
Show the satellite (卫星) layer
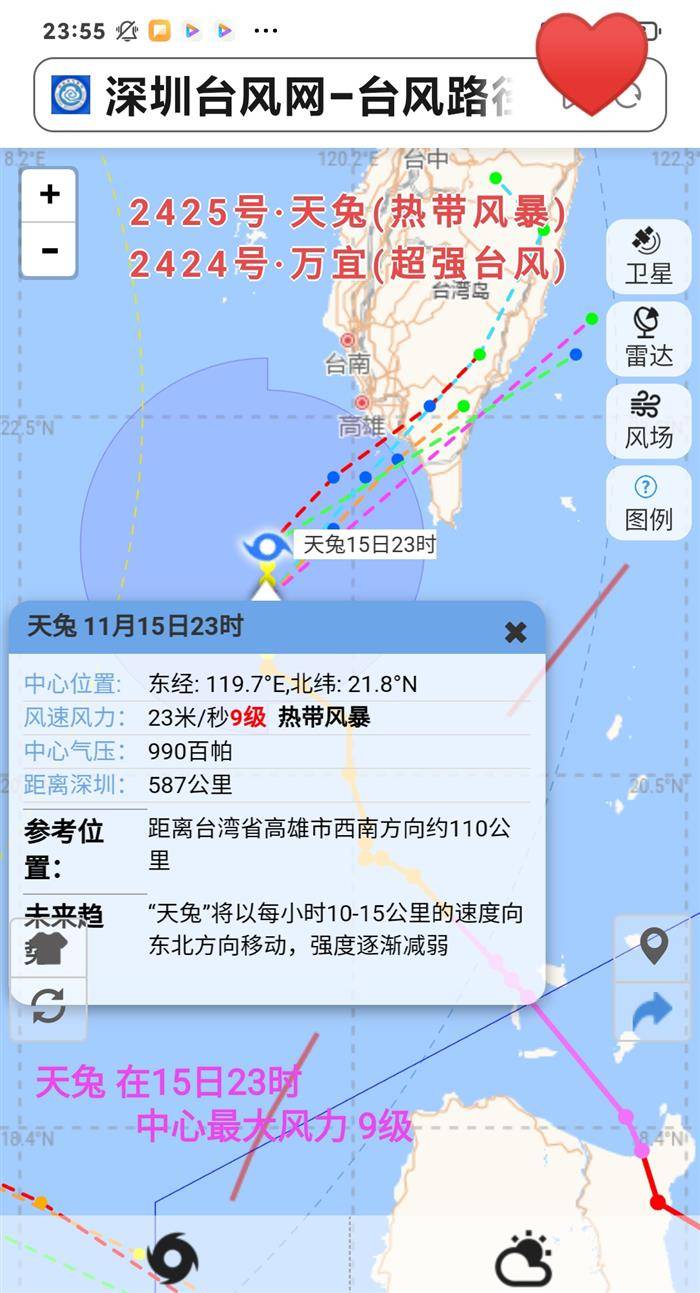click(648, 256)
